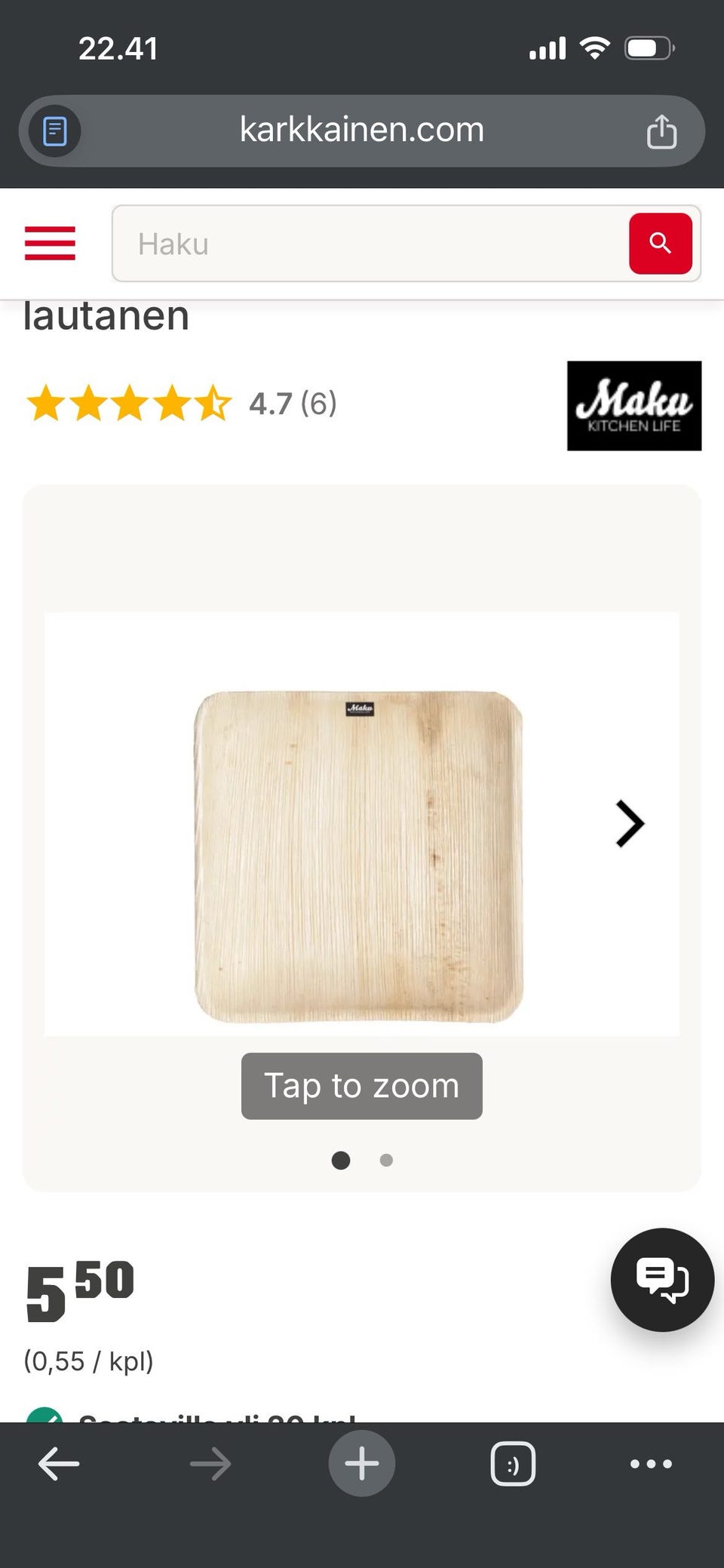Tap the plate image to zoom
Image resolution: width=724 pixels, height=1568 pixels.
[x=359, y=856]
